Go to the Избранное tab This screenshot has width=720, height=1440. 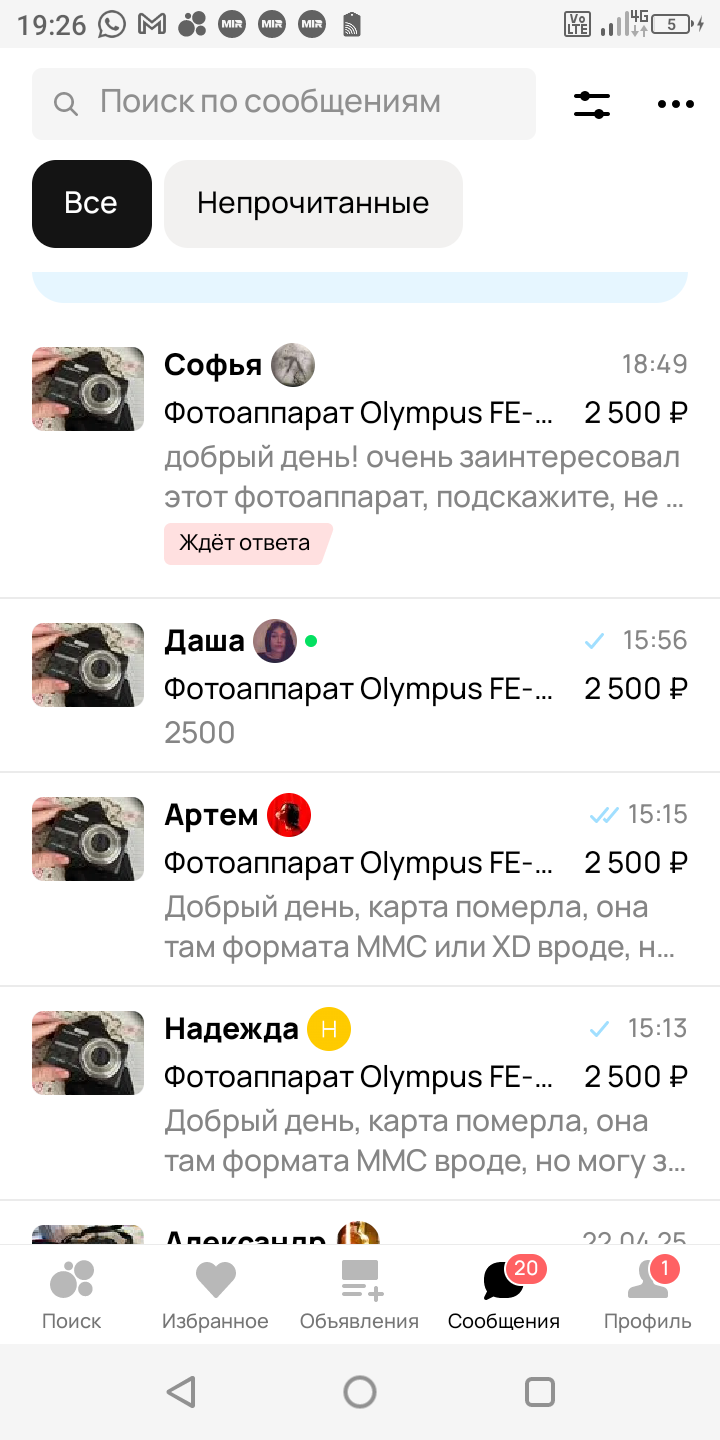(x=215, y=1294)
